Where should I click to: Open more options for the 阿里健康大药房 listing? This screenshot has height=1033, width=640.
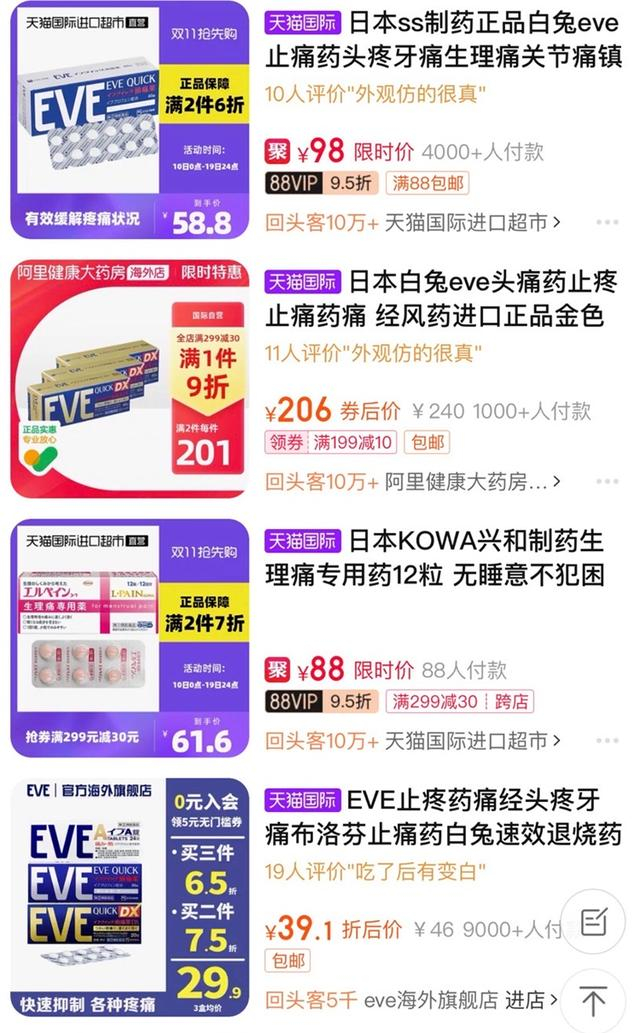click(x=606, y=482)
